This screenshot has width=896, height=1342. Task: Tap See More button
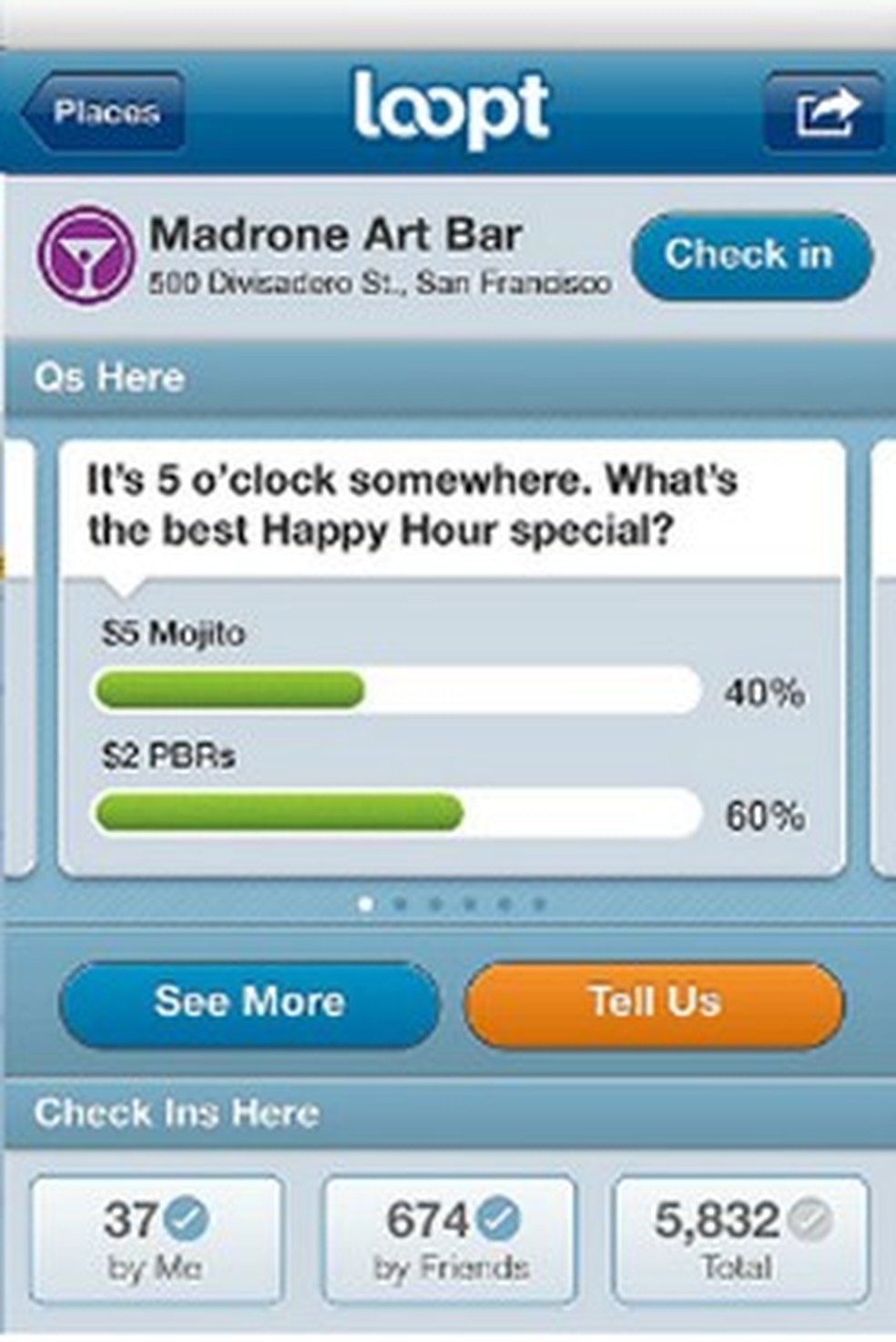pos(249,1003)
